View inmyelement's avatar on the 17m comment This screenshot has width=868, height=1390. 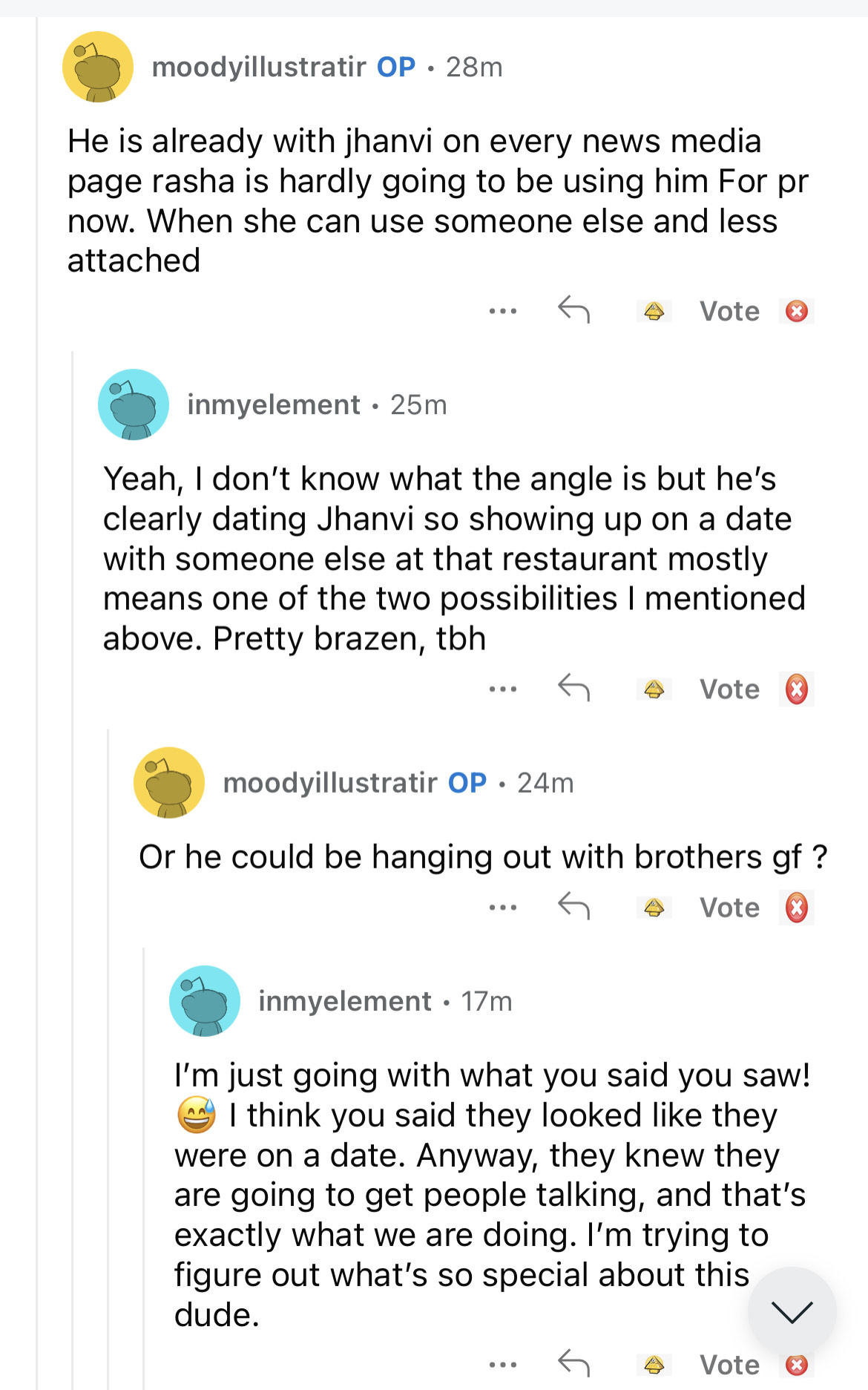[x=205, y=1001]
